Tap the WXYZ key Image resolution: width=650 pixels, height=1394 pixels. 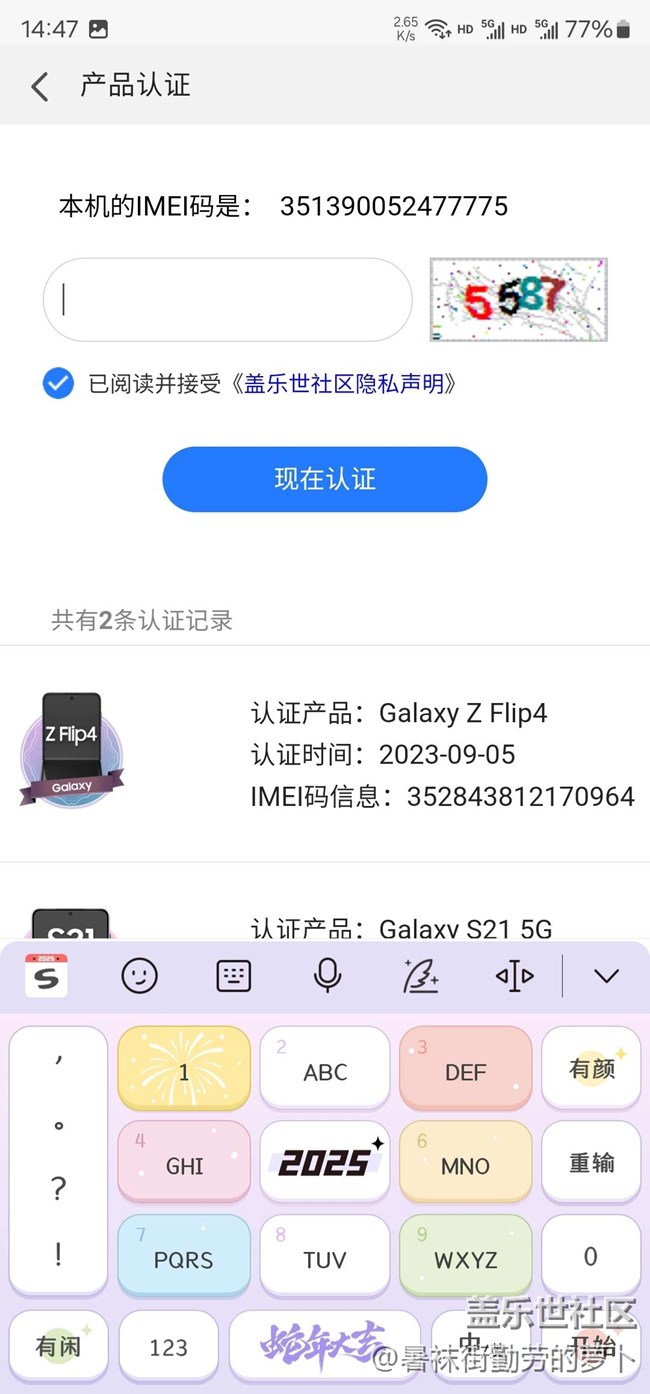[x=465, y=1256]
